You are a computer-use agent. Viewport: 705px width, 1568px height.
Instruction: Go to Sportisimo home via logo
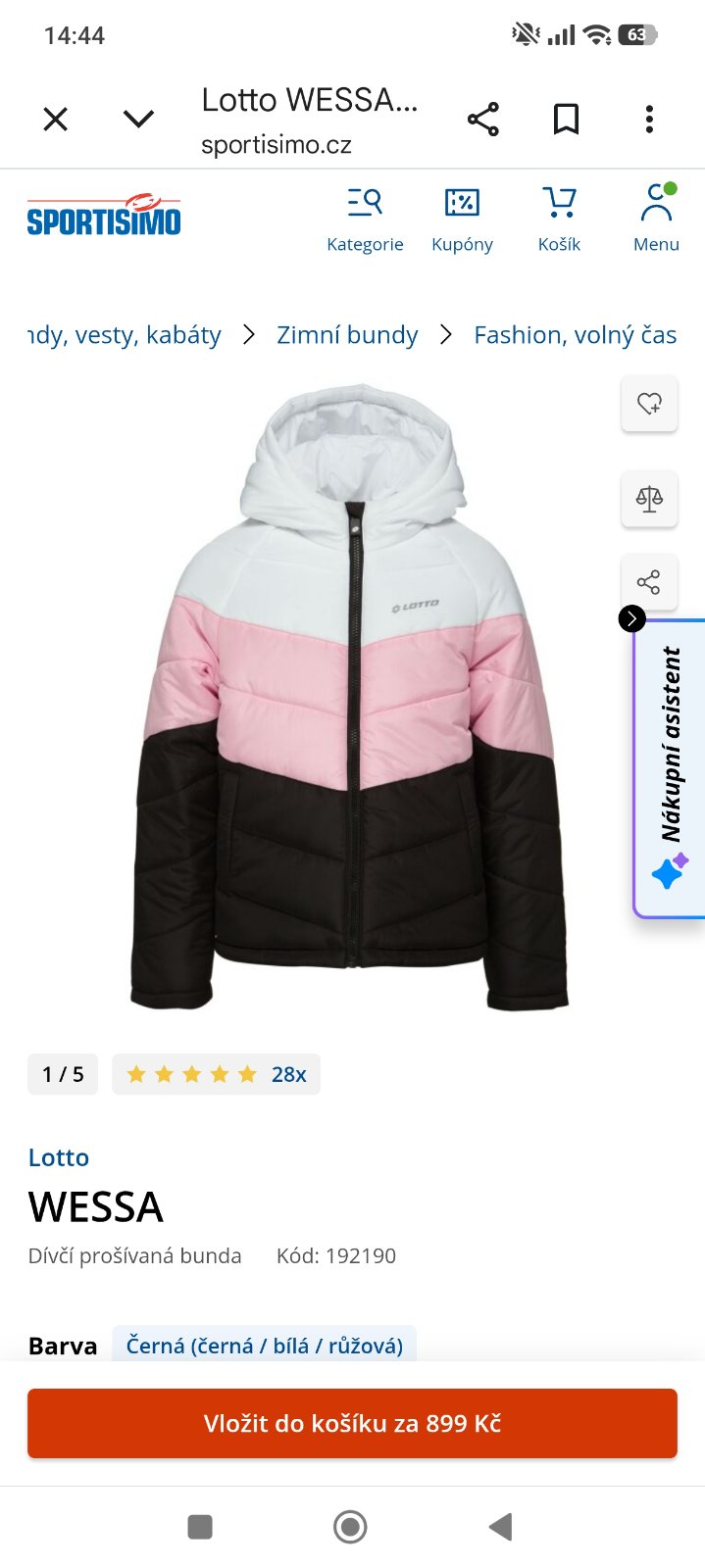(104, 215)
